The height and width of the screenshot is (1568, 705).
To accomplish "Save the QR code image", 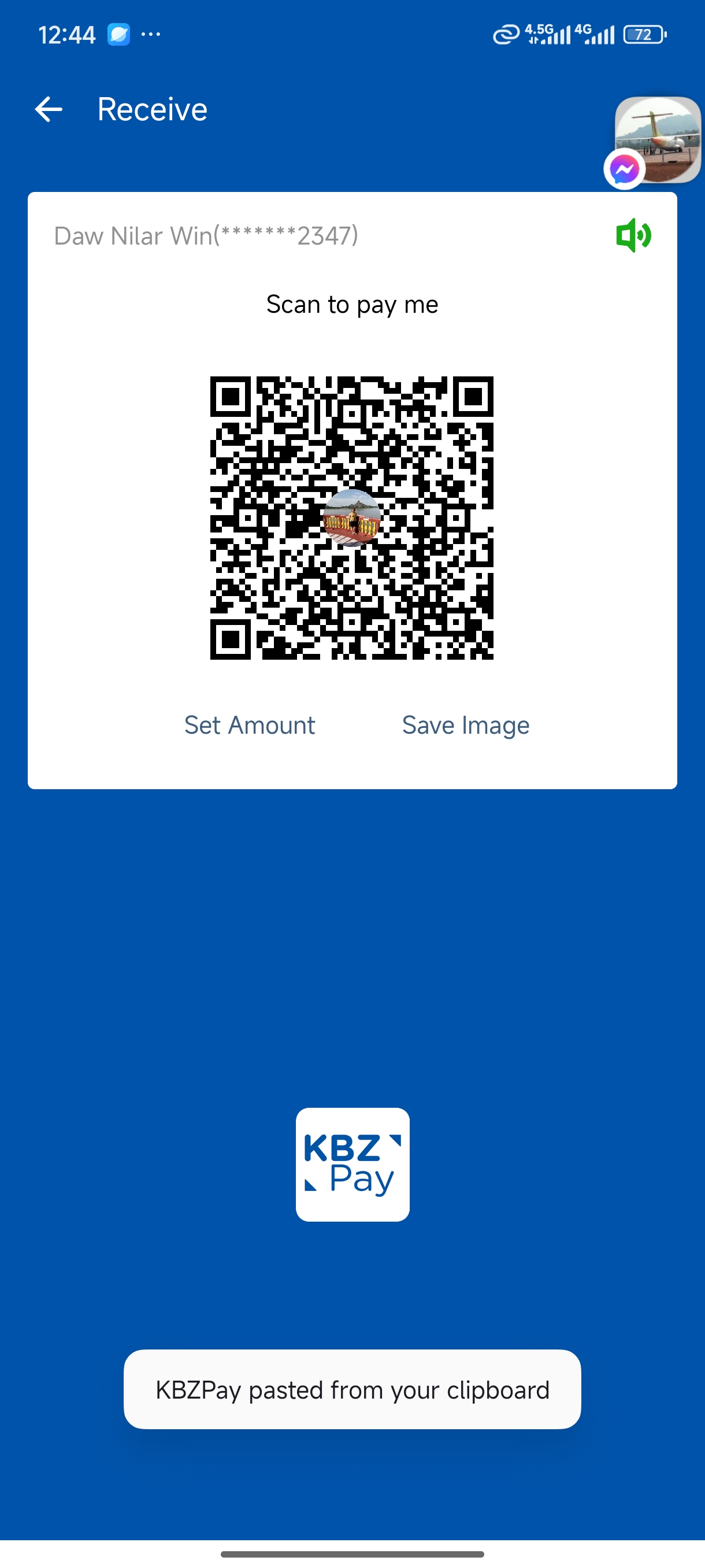I will (x=465, y=726).
